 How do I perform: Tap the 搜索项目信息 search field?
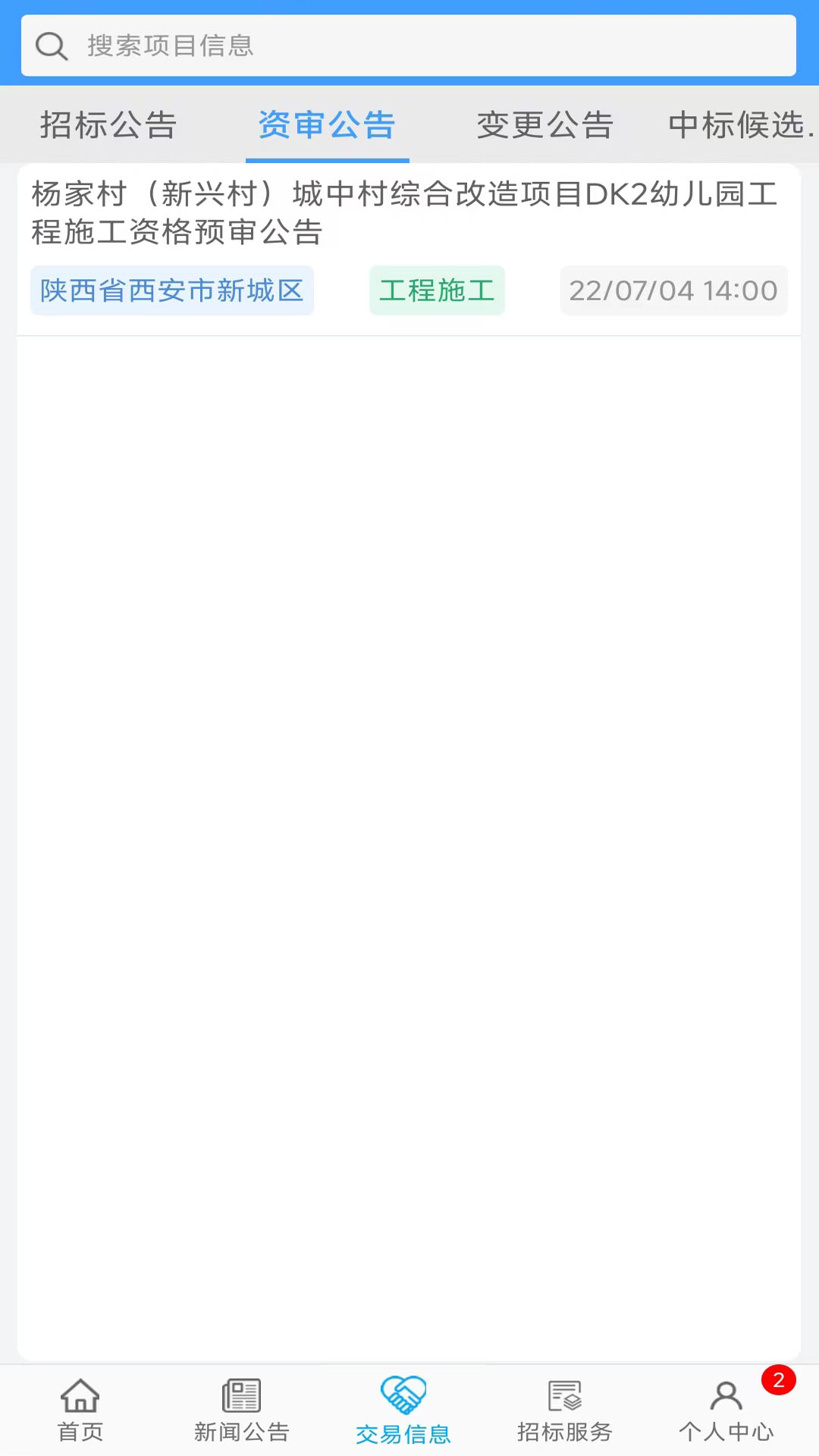[x=409, y=45]
